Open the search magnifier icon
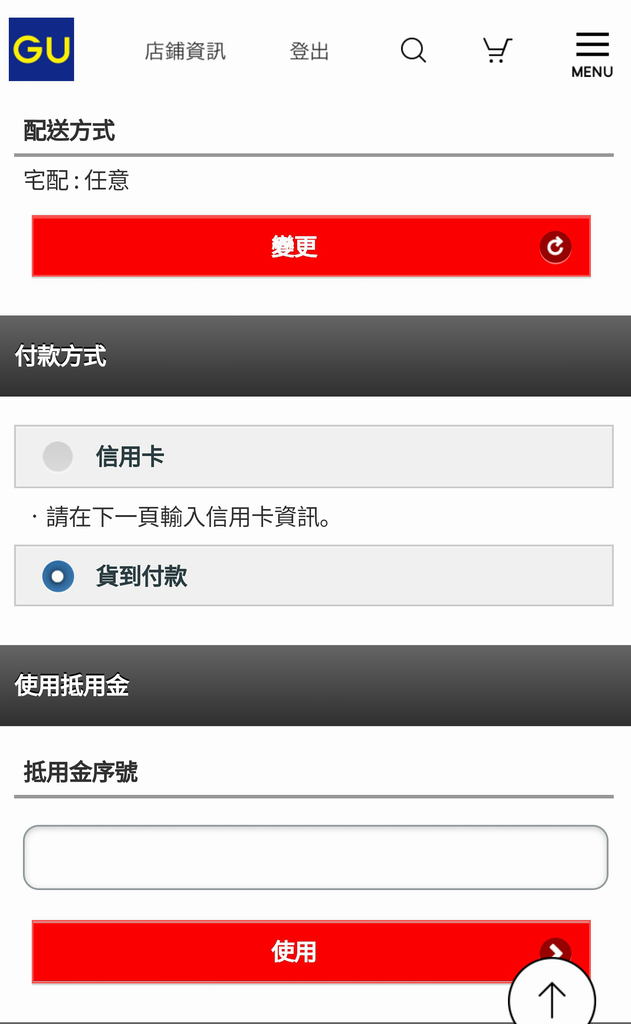 413,50
